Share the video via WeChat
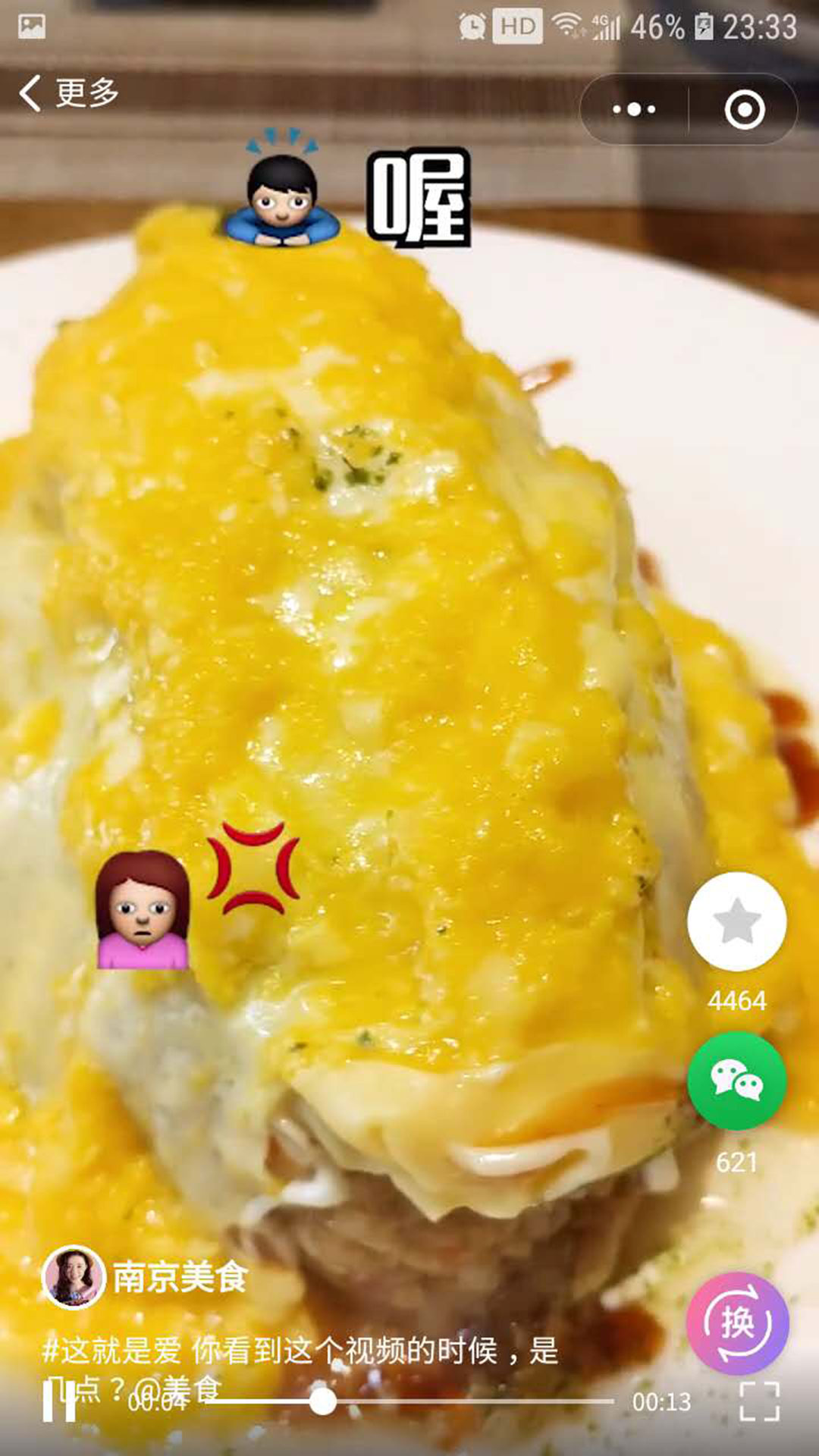819x1456 pixels. click(736, 1081)
